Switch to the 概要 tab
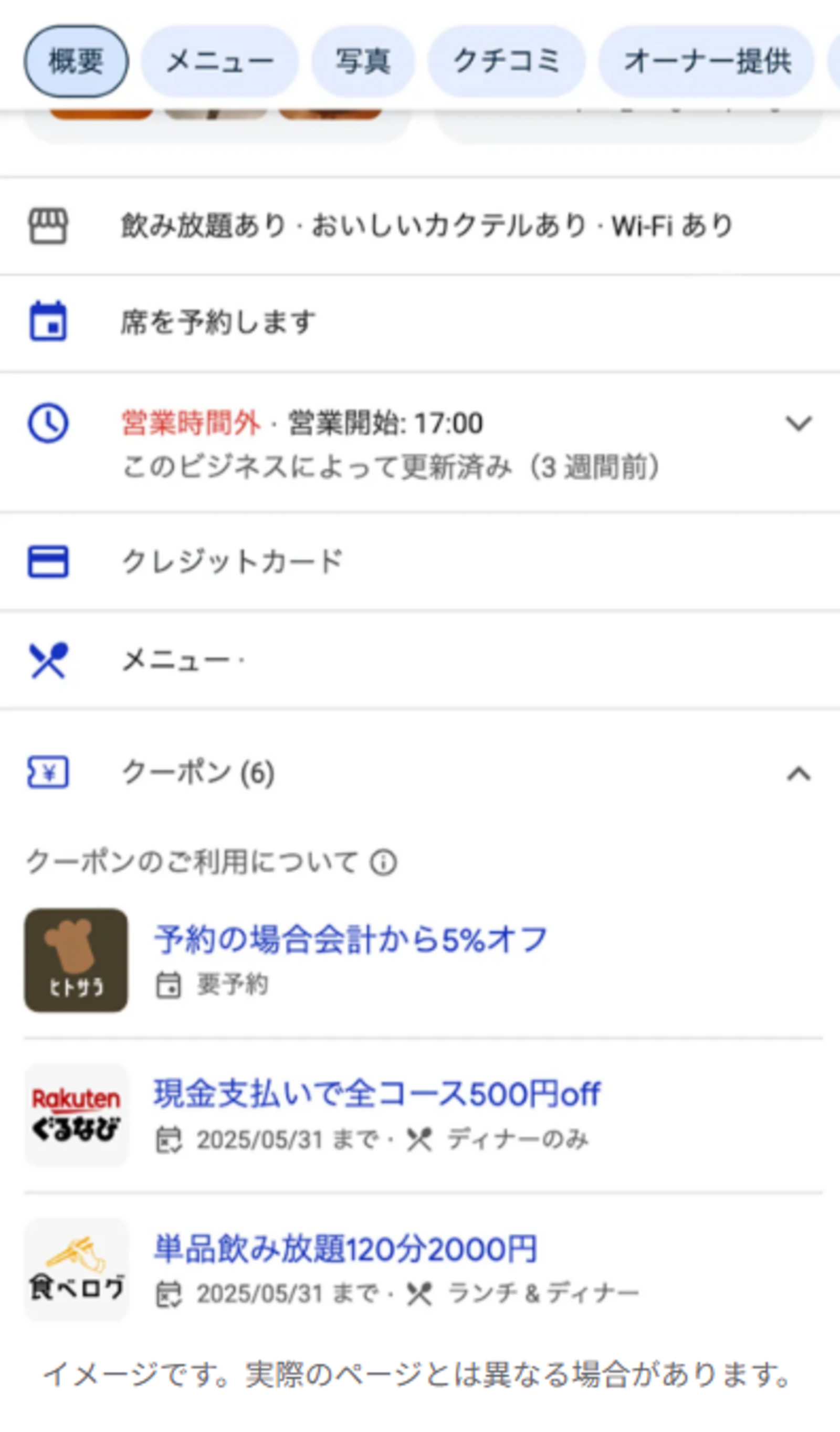Viewport: 840px width, 1432px height. point(76,61)
